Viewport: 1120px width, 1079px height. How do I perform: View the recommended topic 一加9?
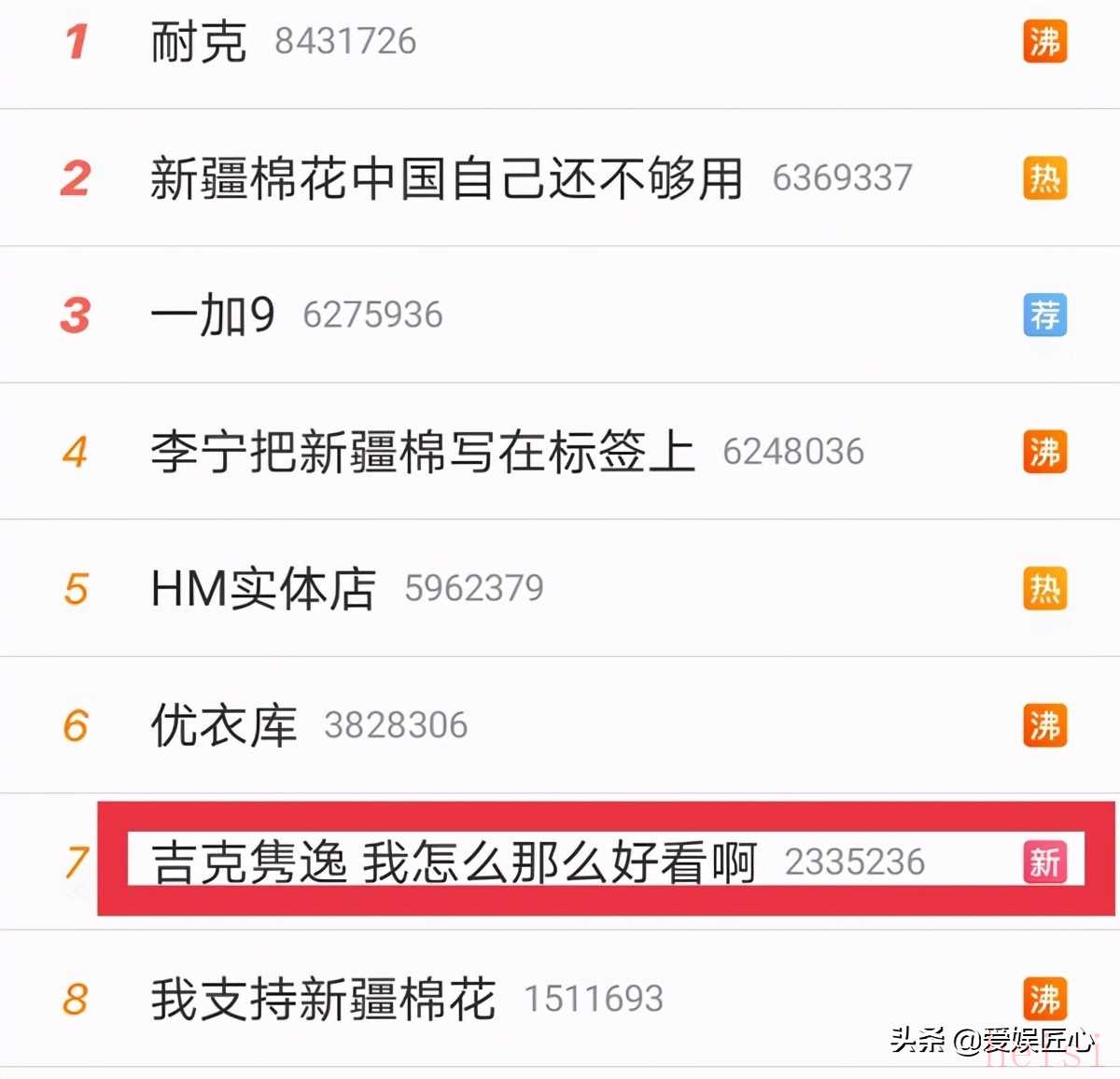[x=213, y=315]
